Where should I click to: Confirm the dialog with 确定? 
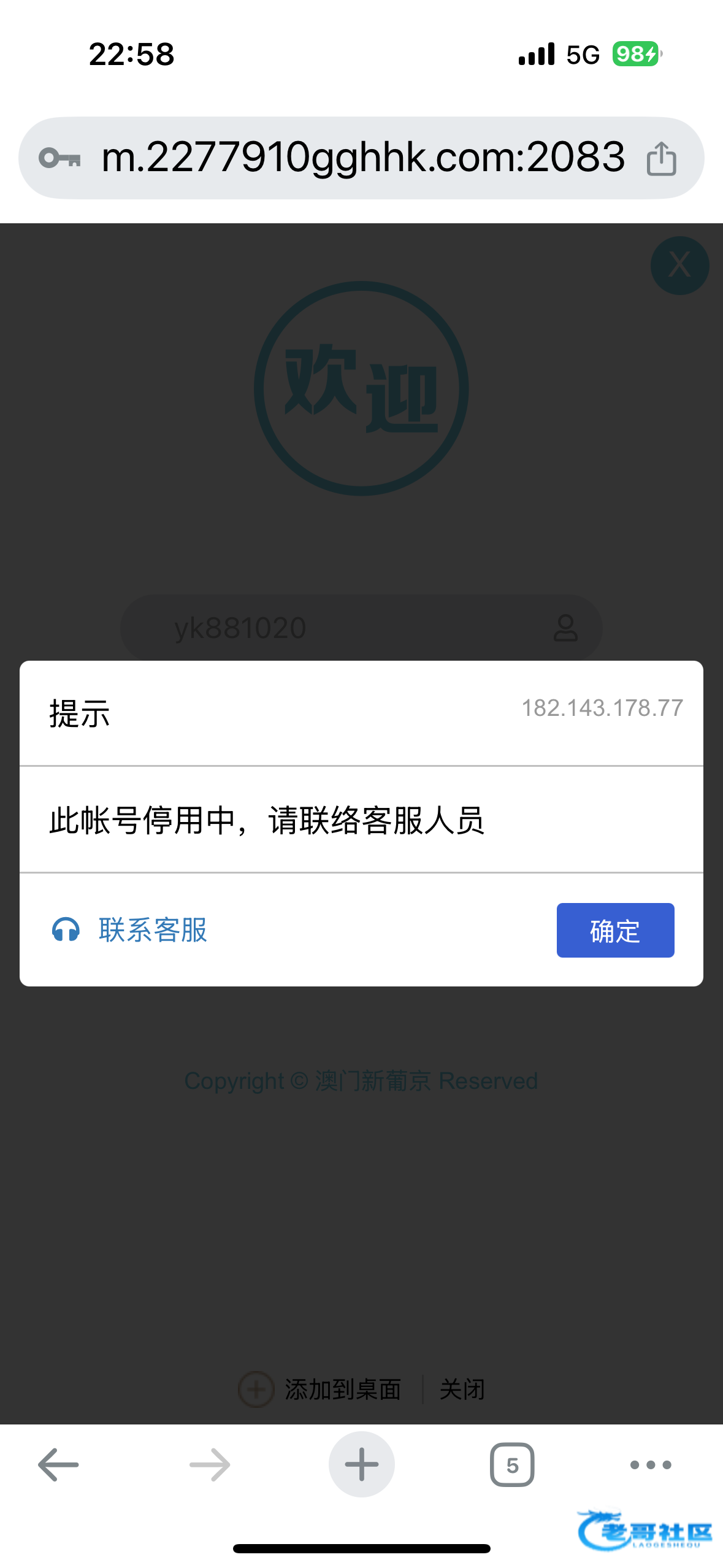pyautogui.click(x=615, y=930)
